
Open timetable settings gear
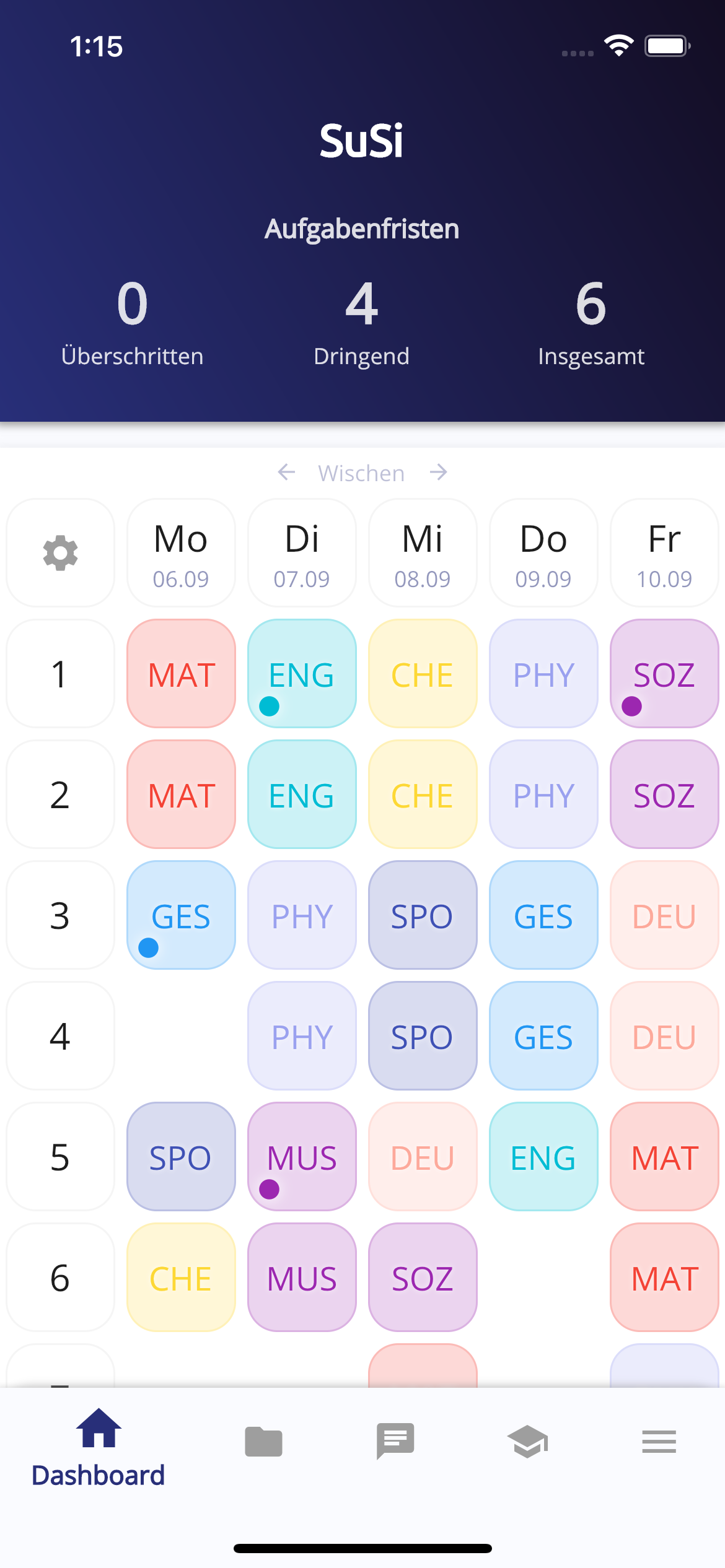(60, 552)
